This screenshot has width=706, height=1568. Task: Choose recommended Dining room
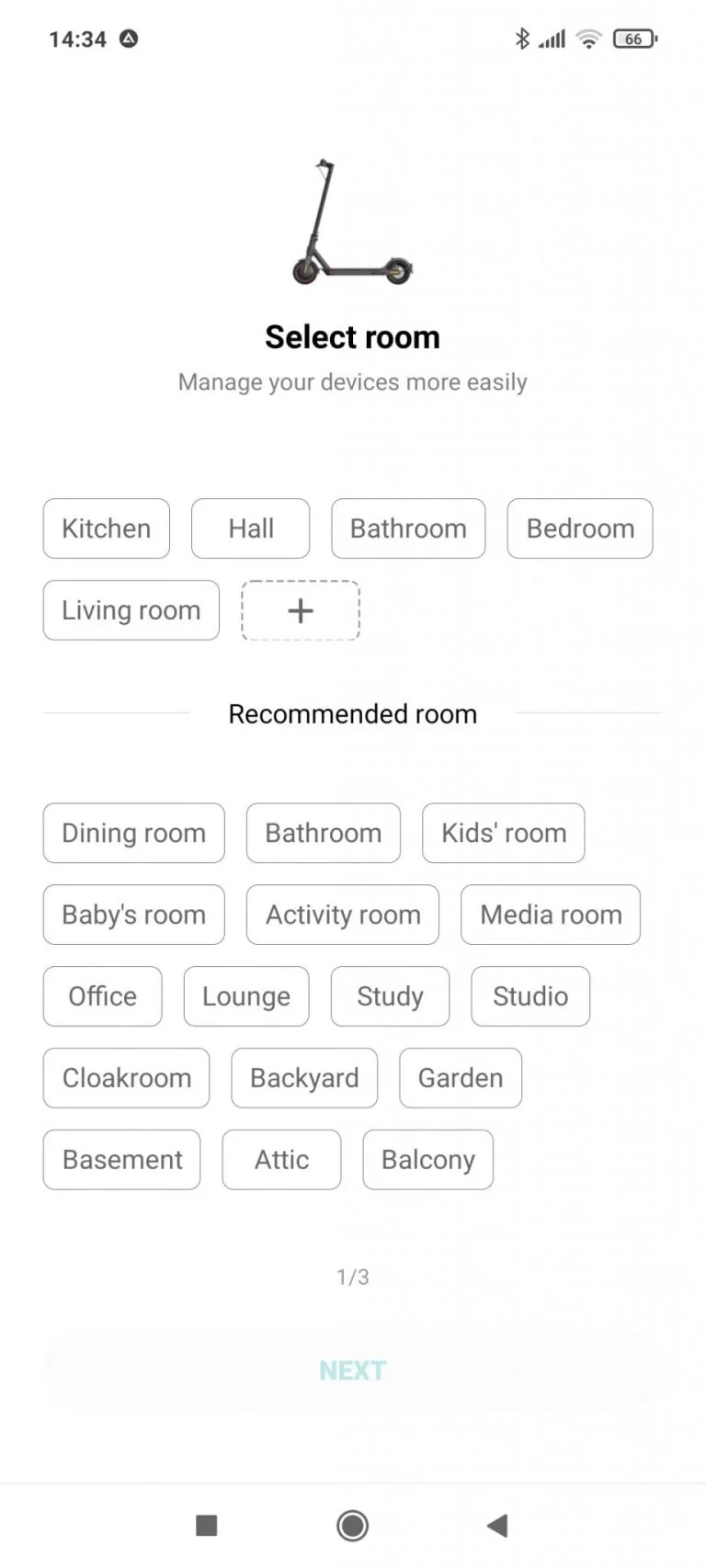pyautogui.click(x=133, y=833)
